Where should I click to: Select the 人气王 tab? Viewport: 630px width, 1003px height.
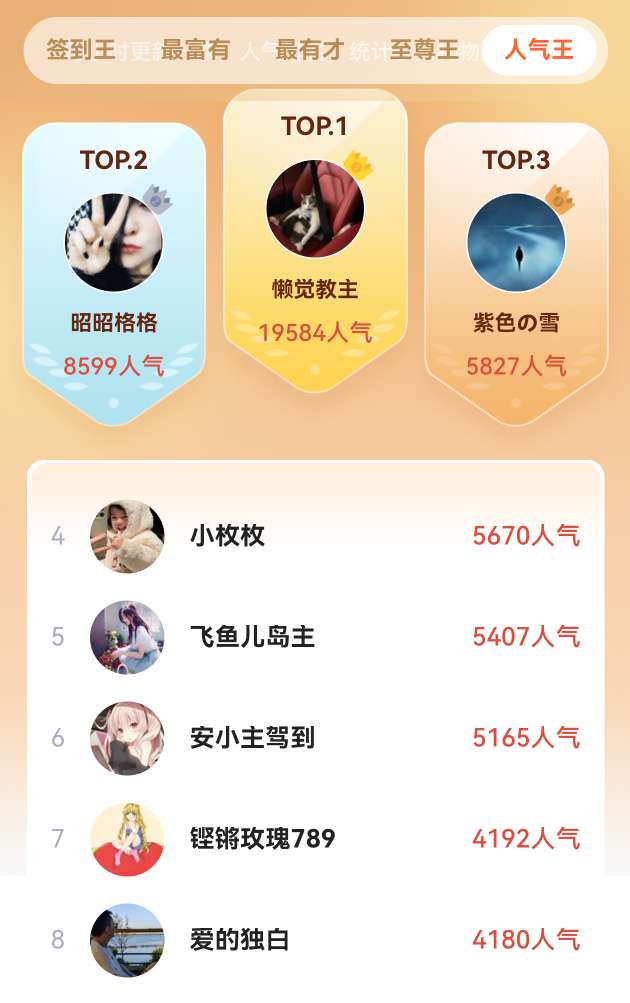click(539, 50)
